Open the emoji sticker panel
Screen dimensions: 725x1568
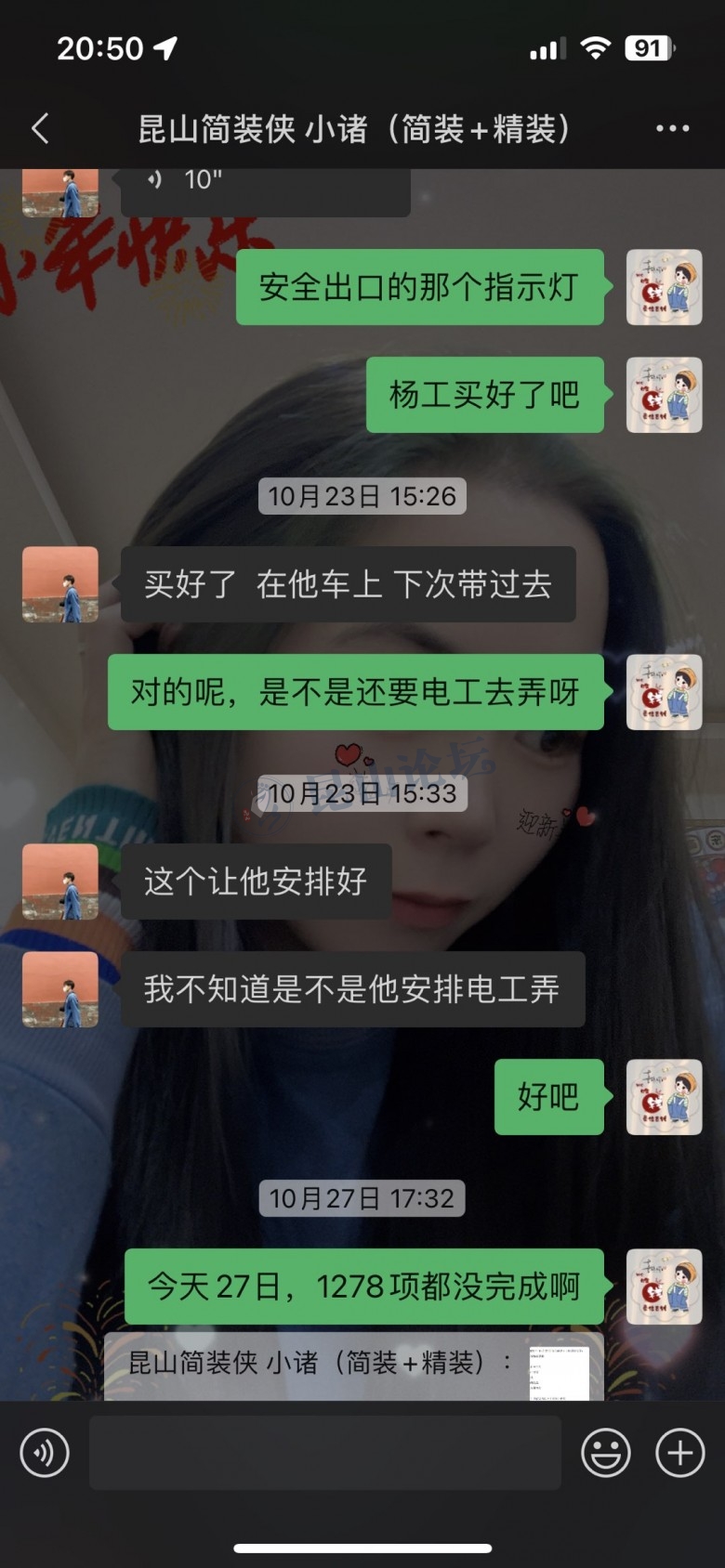click(606, 1453)
